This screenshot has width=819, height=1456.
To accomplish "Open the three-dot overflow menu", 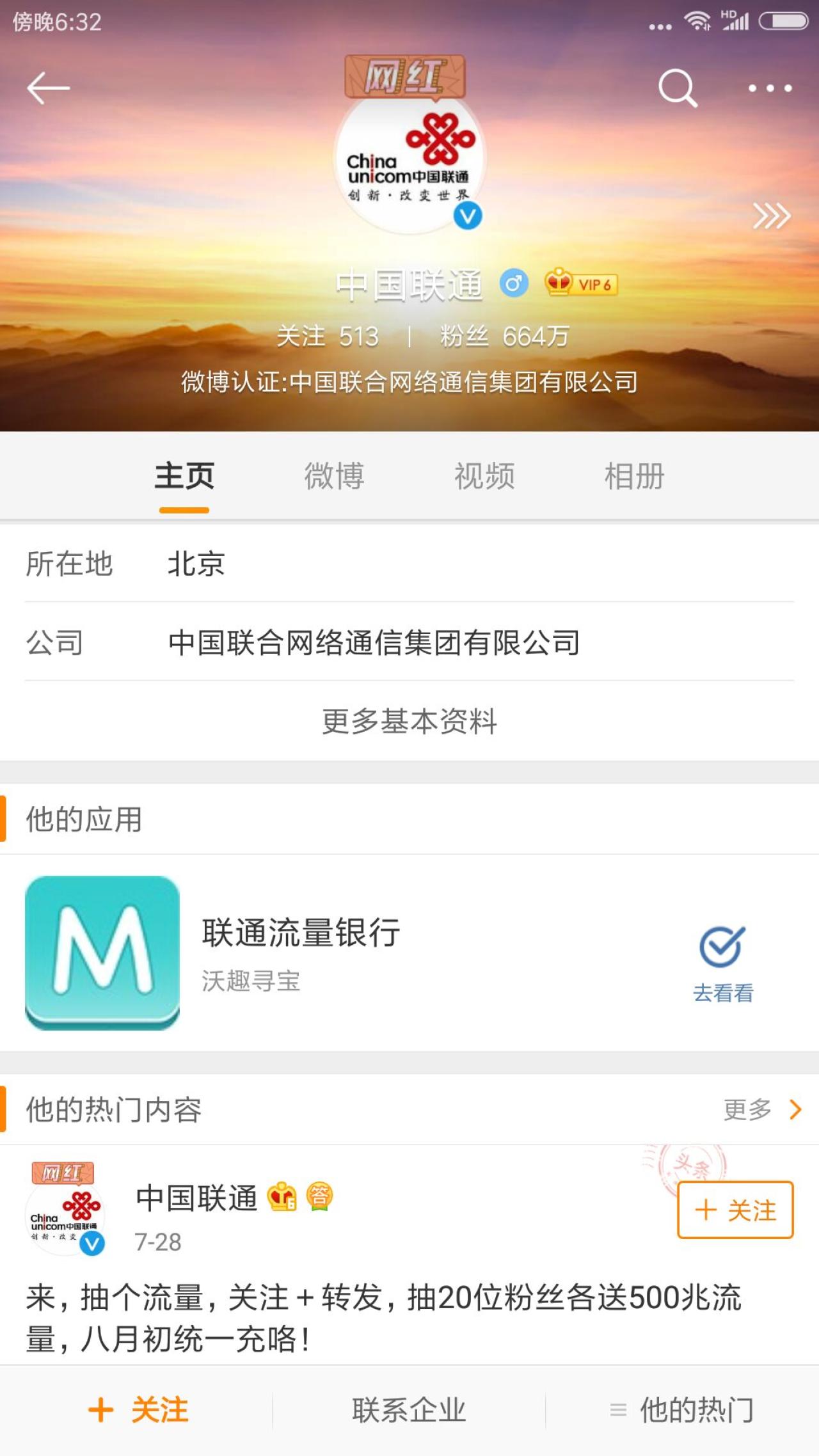I will [x=770, y=88].
